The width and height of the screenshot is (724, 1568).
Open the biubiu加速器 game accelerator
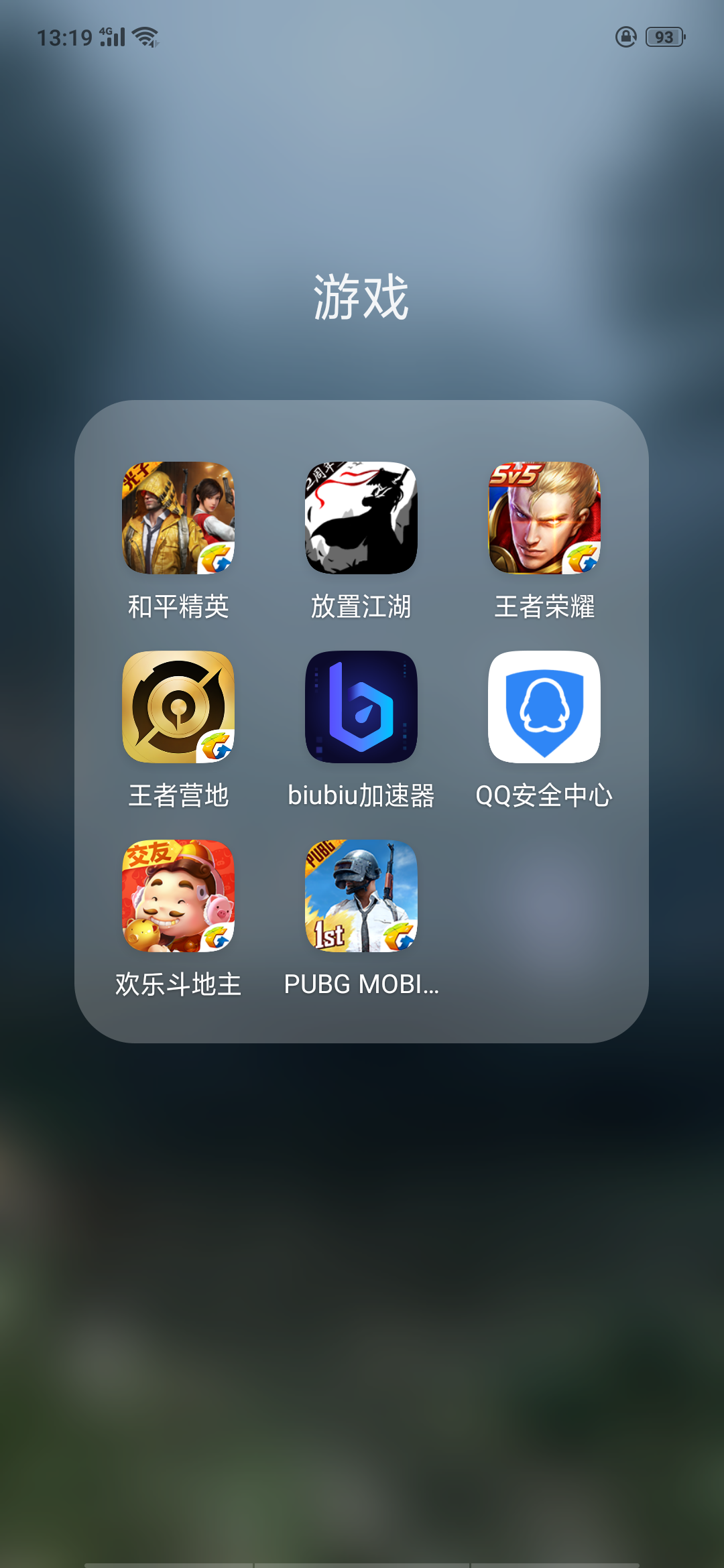coord(362,707)
